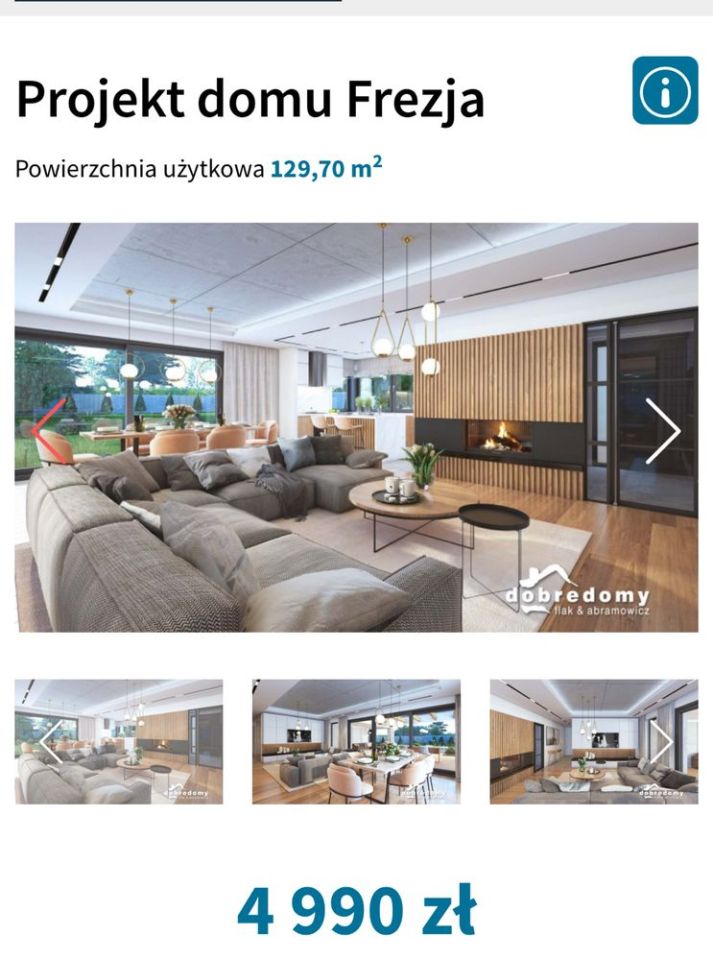Image resolution: width=713 pixels, height=960 pixels.
Task: Open the large living room photo
Action: (x=356, y=427)
